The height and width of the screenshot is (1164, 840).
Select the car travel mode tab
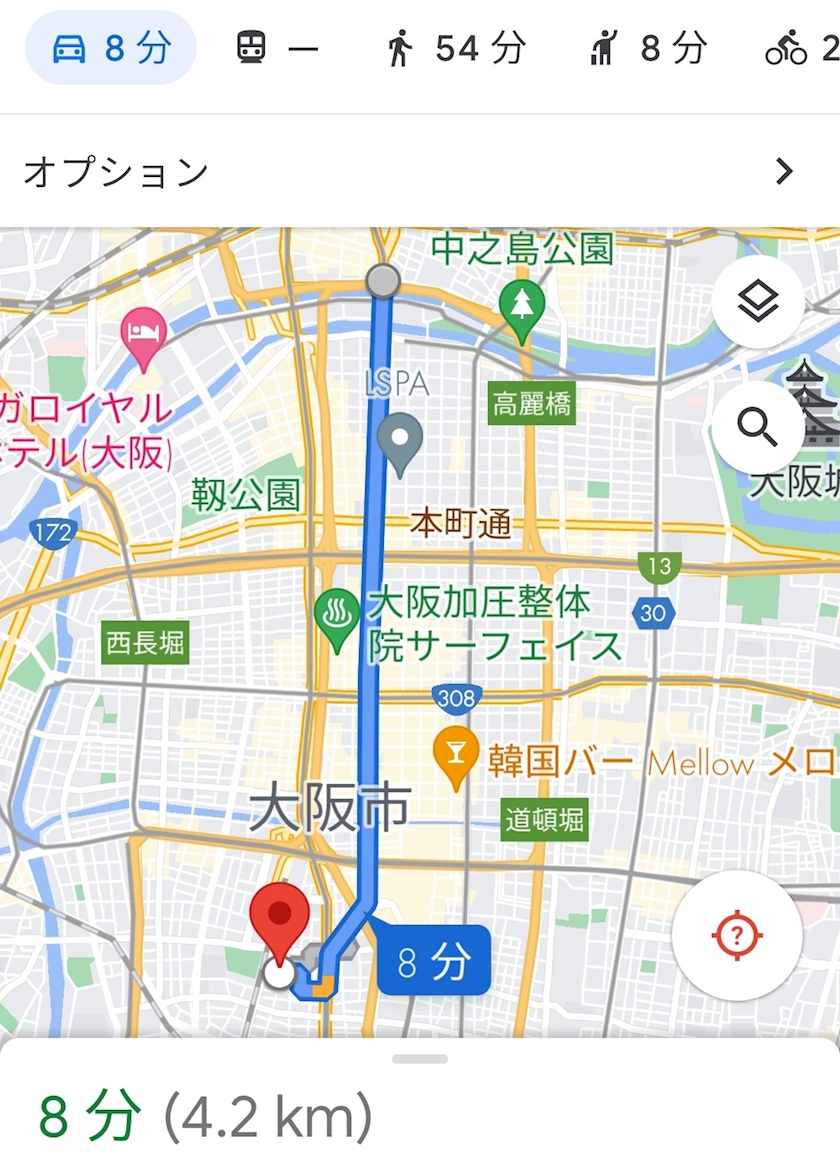pos(111,48)
